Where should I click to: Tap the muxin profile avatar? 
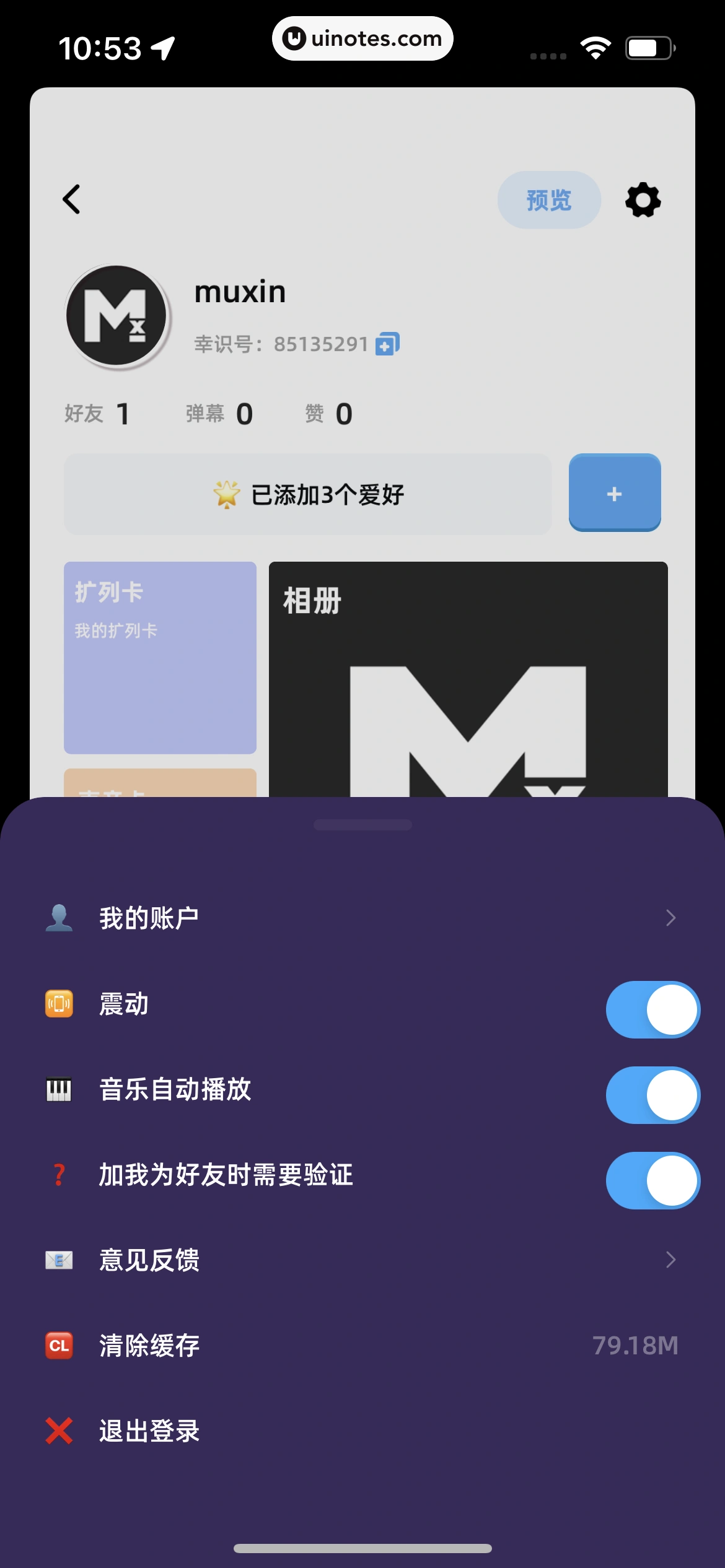(x=117, y=316)
